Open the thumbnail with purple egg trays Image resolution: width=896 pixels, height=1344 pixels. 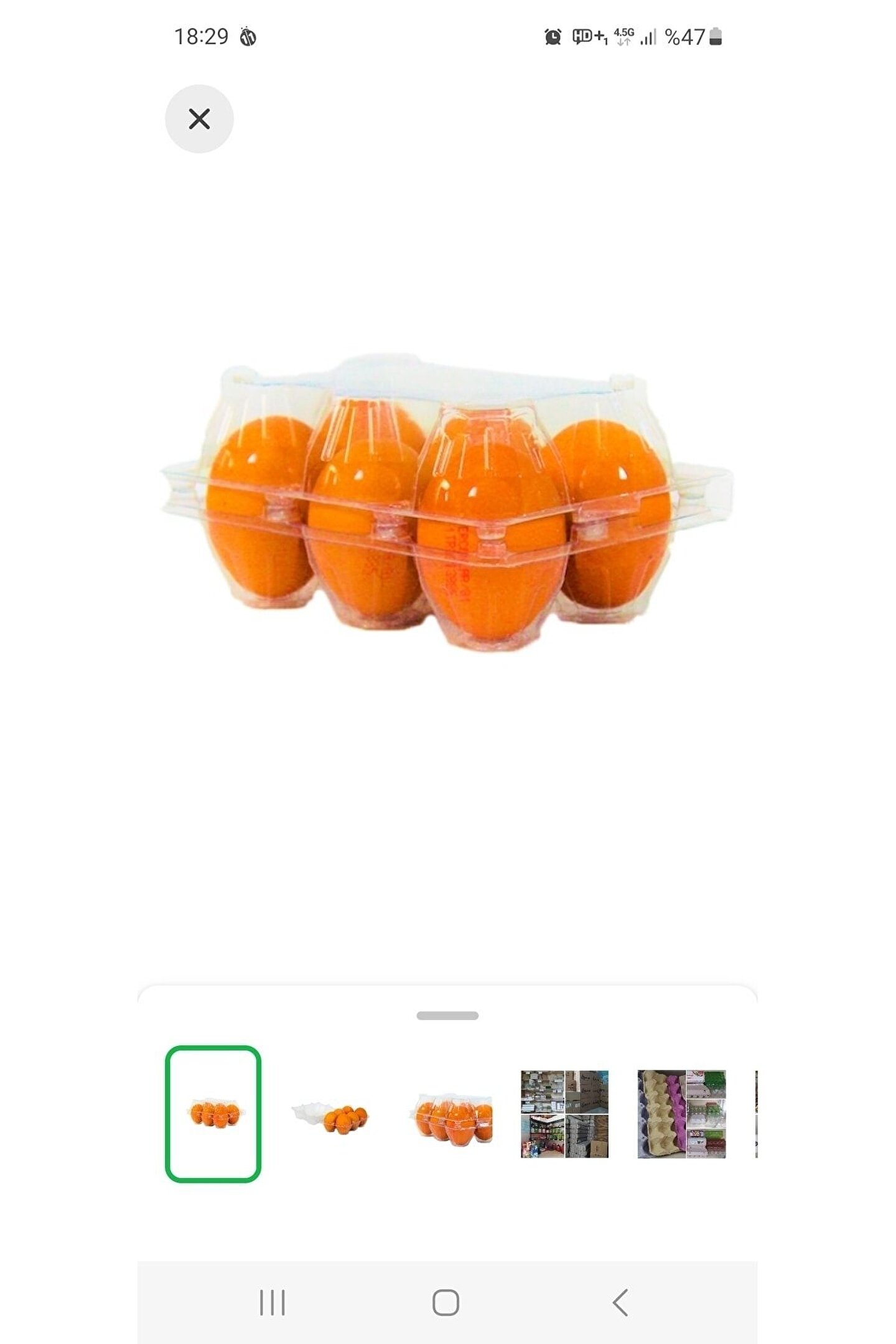[x=681, y=1114]
